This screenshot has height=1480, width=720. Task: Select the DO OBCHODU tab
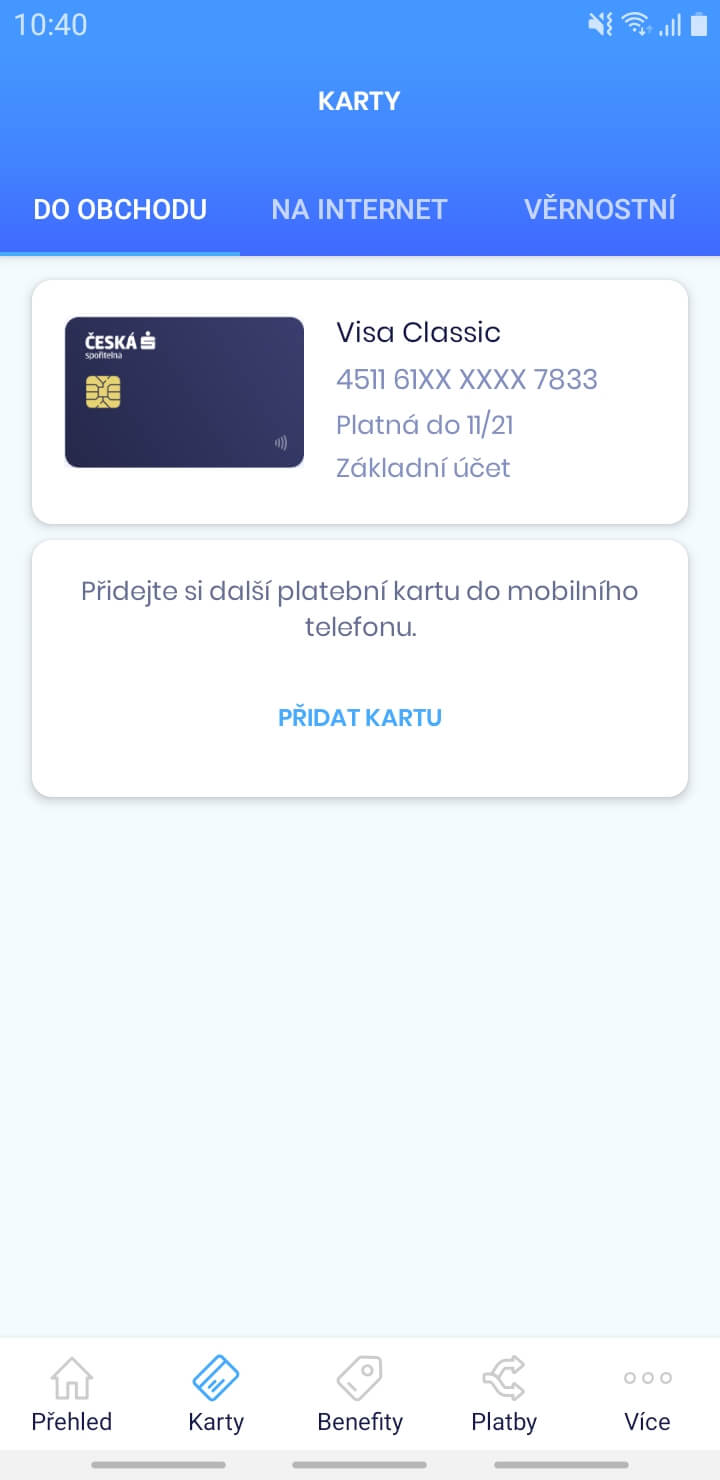(x=120, y=209)
